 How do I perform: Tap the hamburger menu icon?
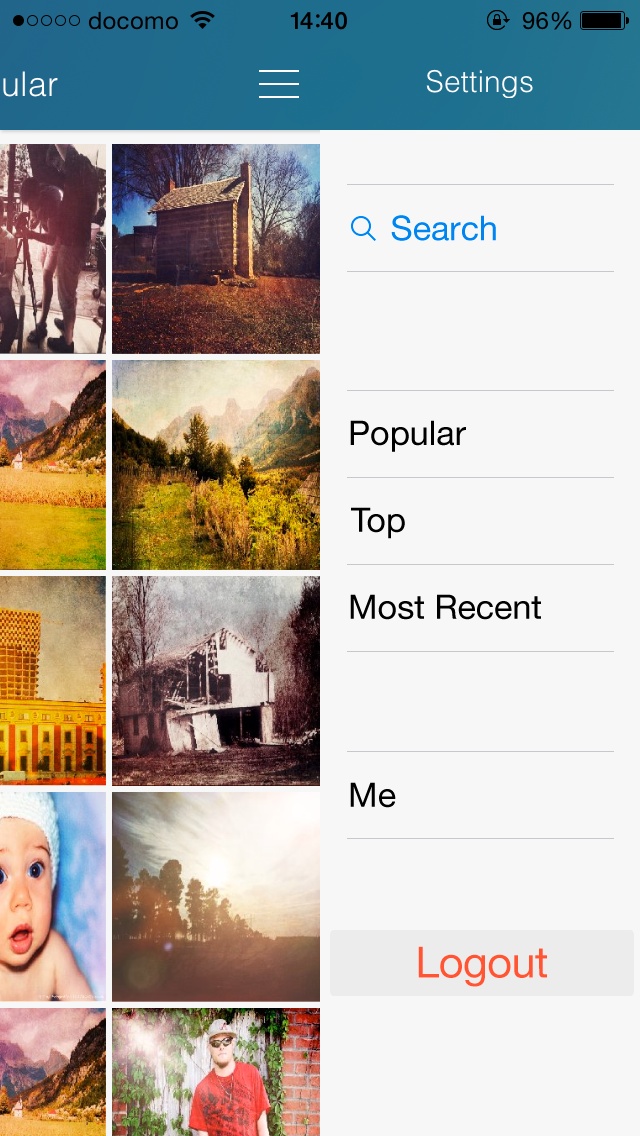pyautogui.click(x=279, y=84)
